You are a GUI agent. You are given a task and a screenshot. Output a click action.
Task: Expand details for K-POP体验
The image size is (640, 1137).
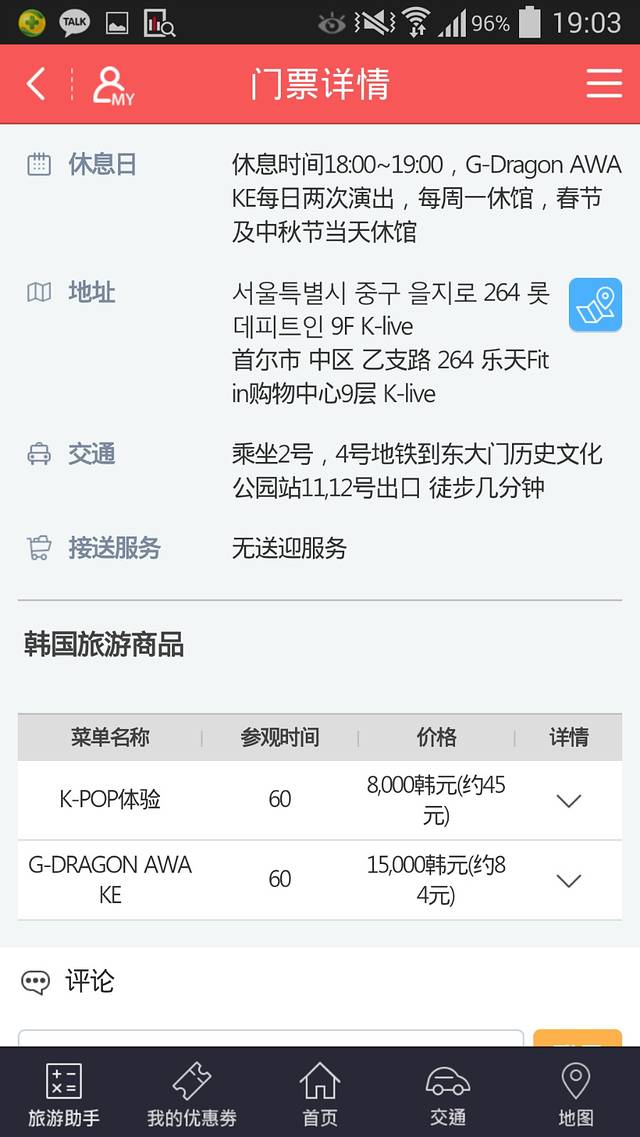tap(569, 800)
